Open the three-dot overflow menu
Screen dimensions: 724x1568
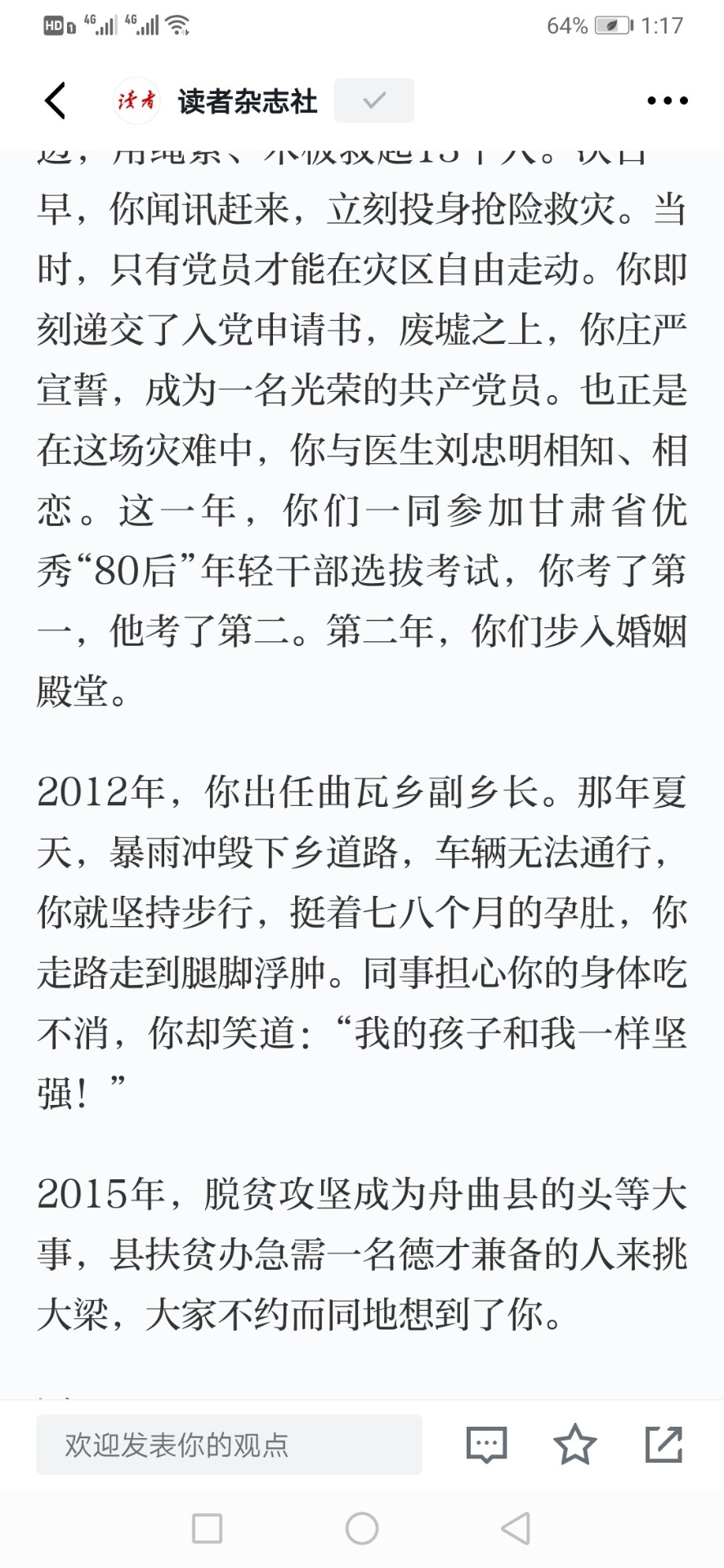click(x=668, y=100)
